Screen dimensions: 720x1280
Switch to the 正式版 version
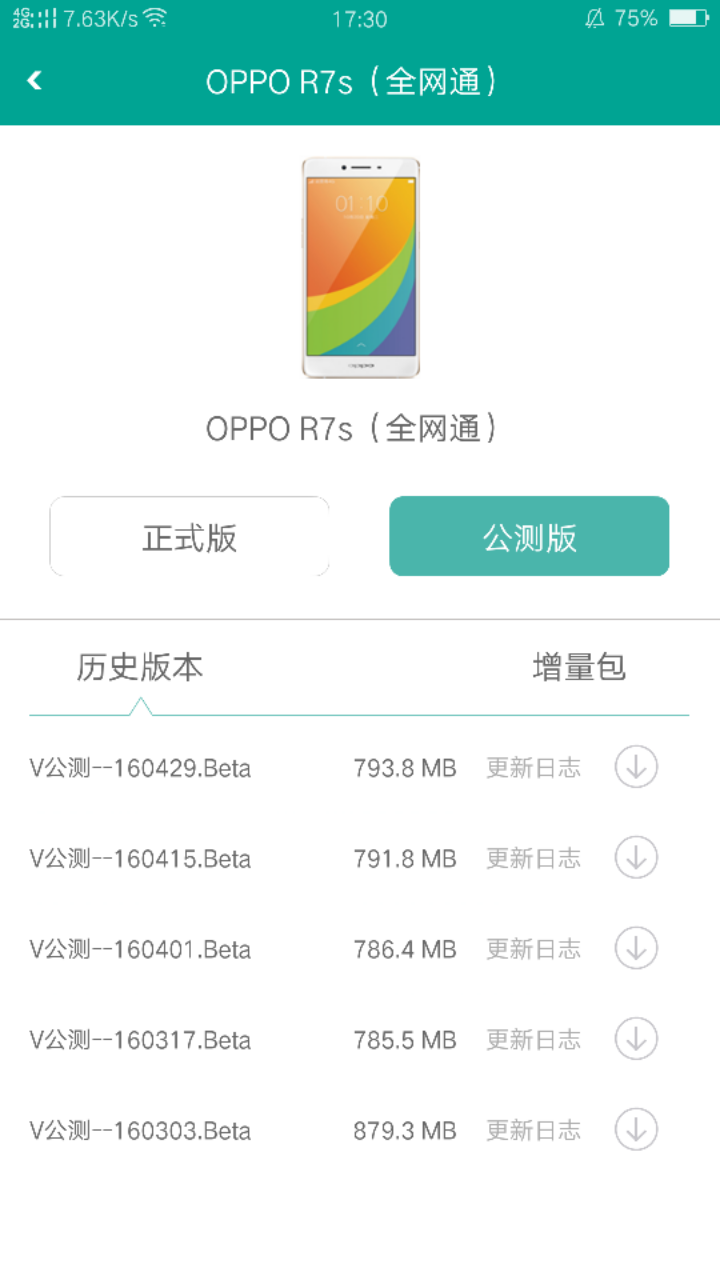[189, 537]
